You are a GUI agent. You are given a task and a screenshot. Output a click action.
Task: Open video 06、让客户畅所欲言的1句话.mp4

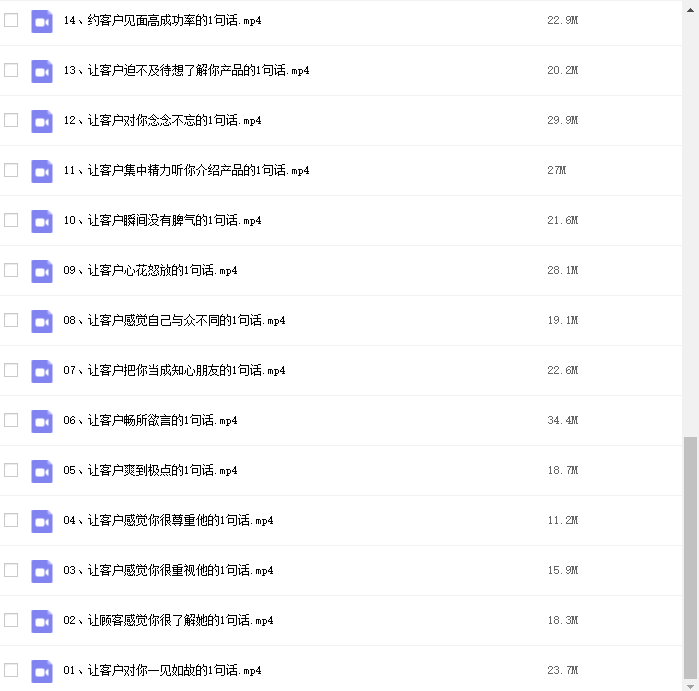[150, 421]
